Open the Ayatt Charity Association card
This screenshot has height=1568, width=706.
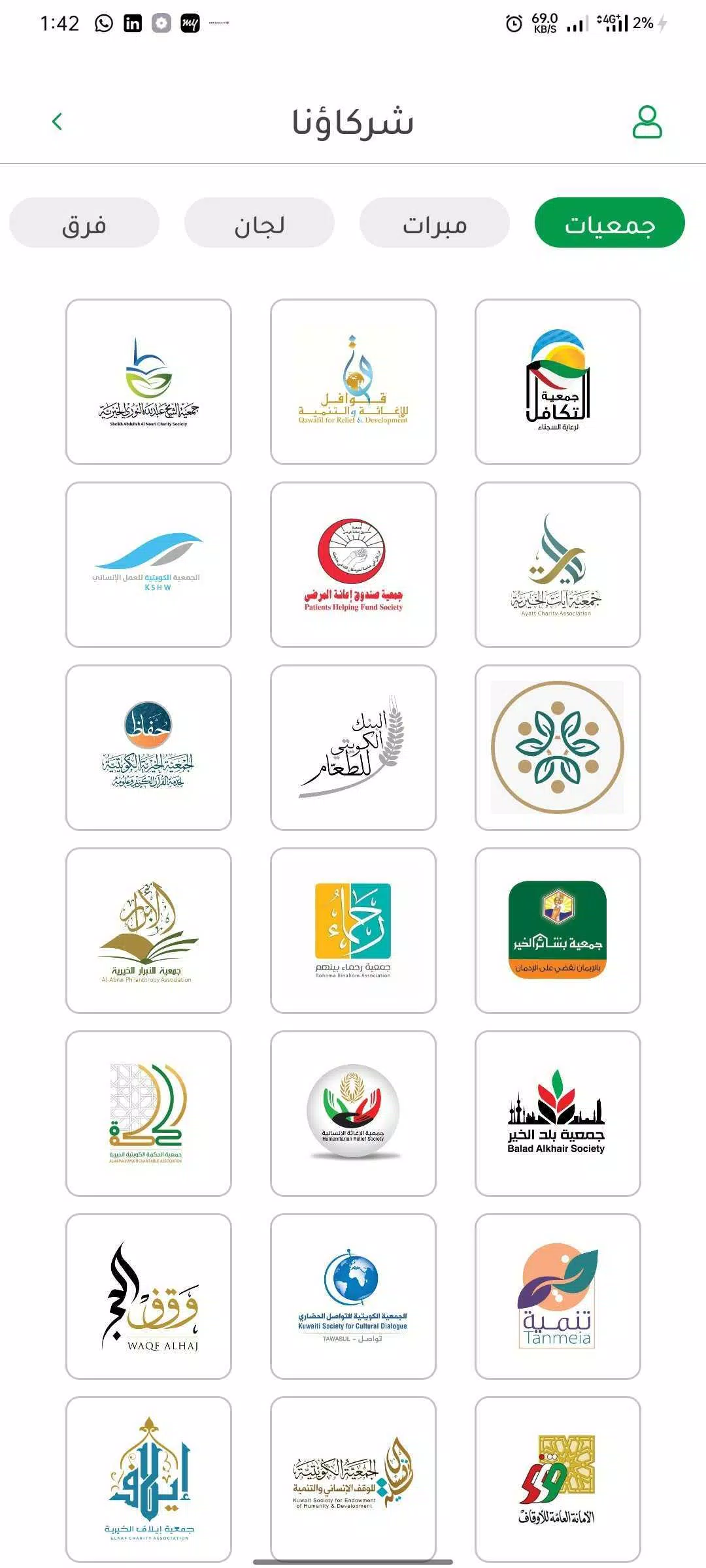click(558, 565)
